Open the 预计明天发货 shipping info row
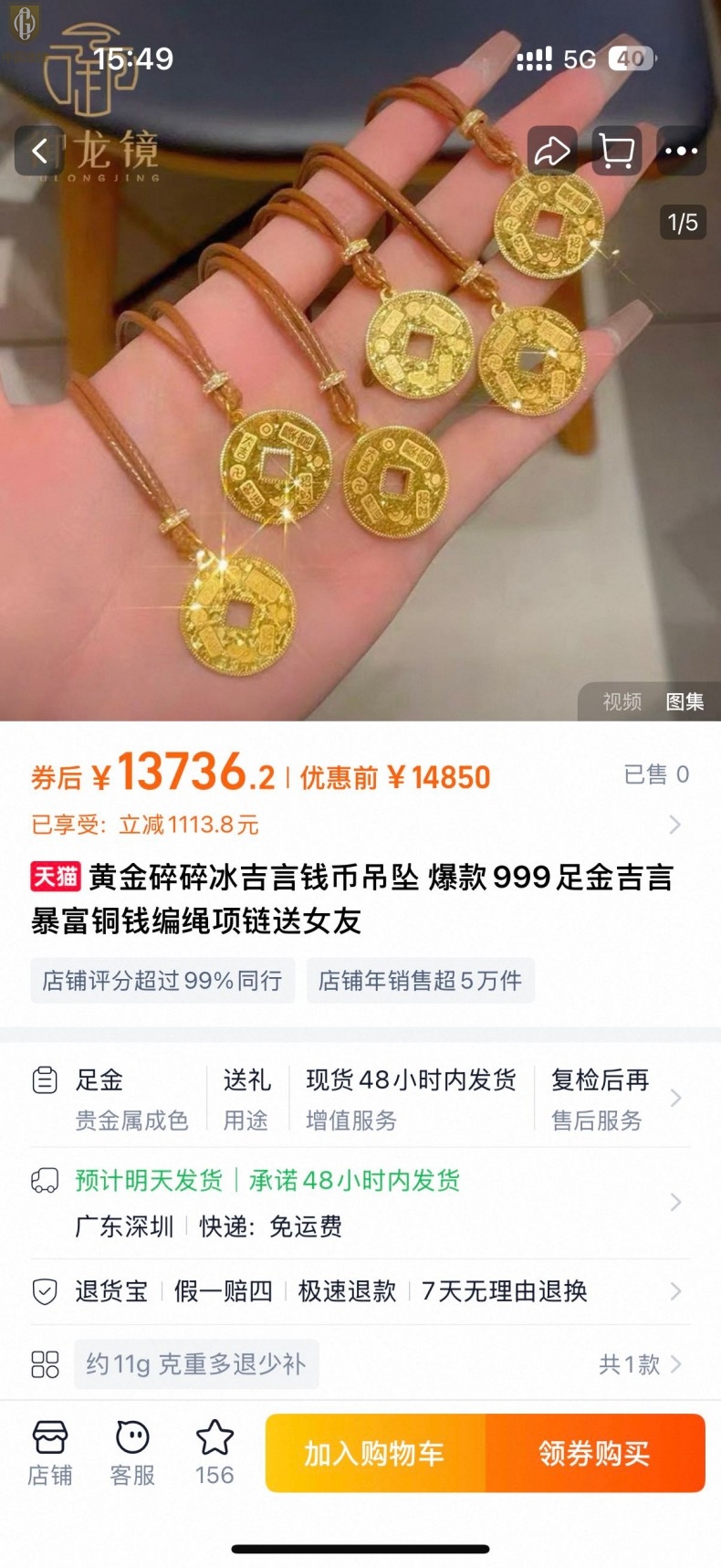 click(x=360, y=1202)
